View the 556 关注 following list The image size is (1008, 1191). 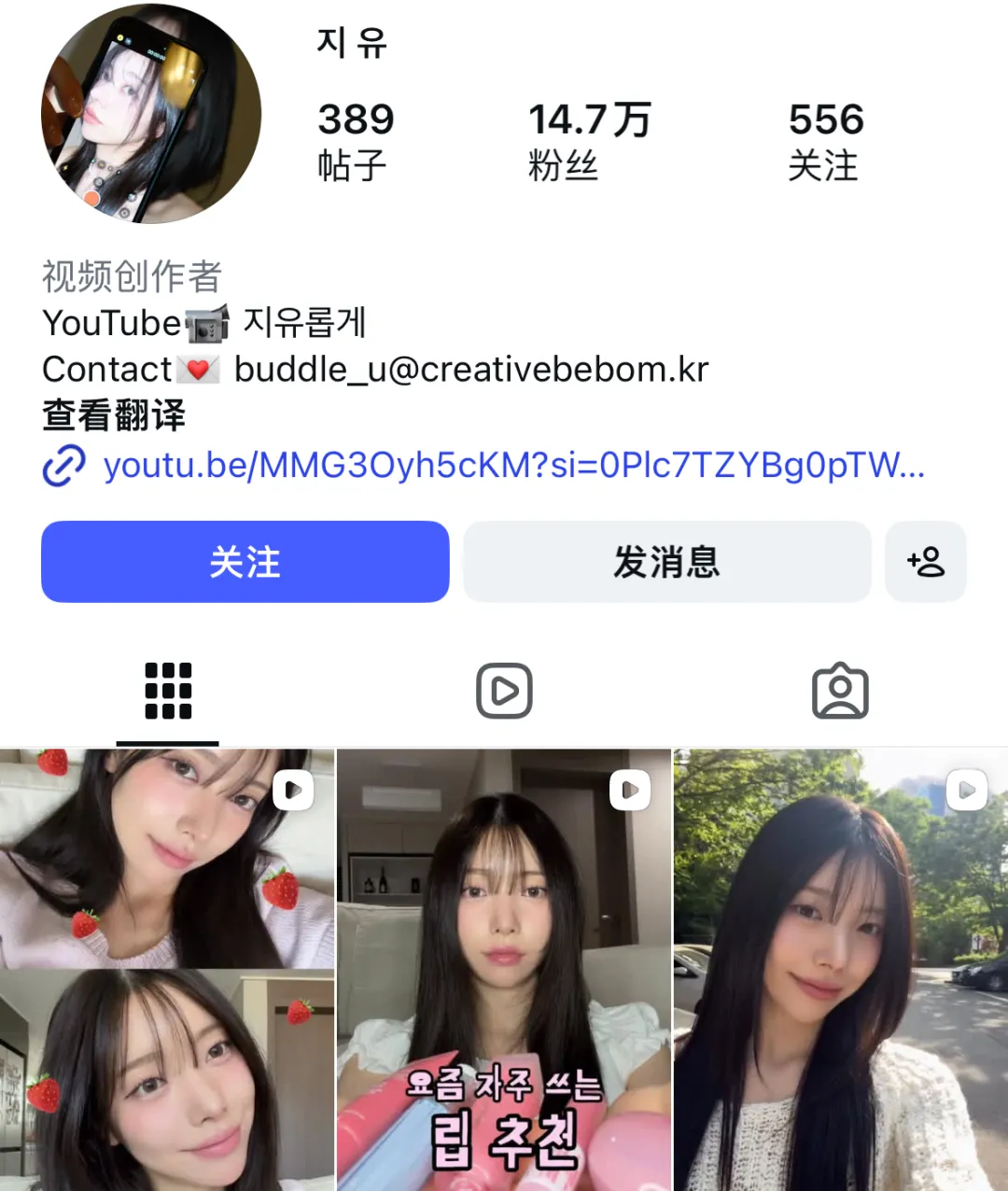(x=826, y=141)
